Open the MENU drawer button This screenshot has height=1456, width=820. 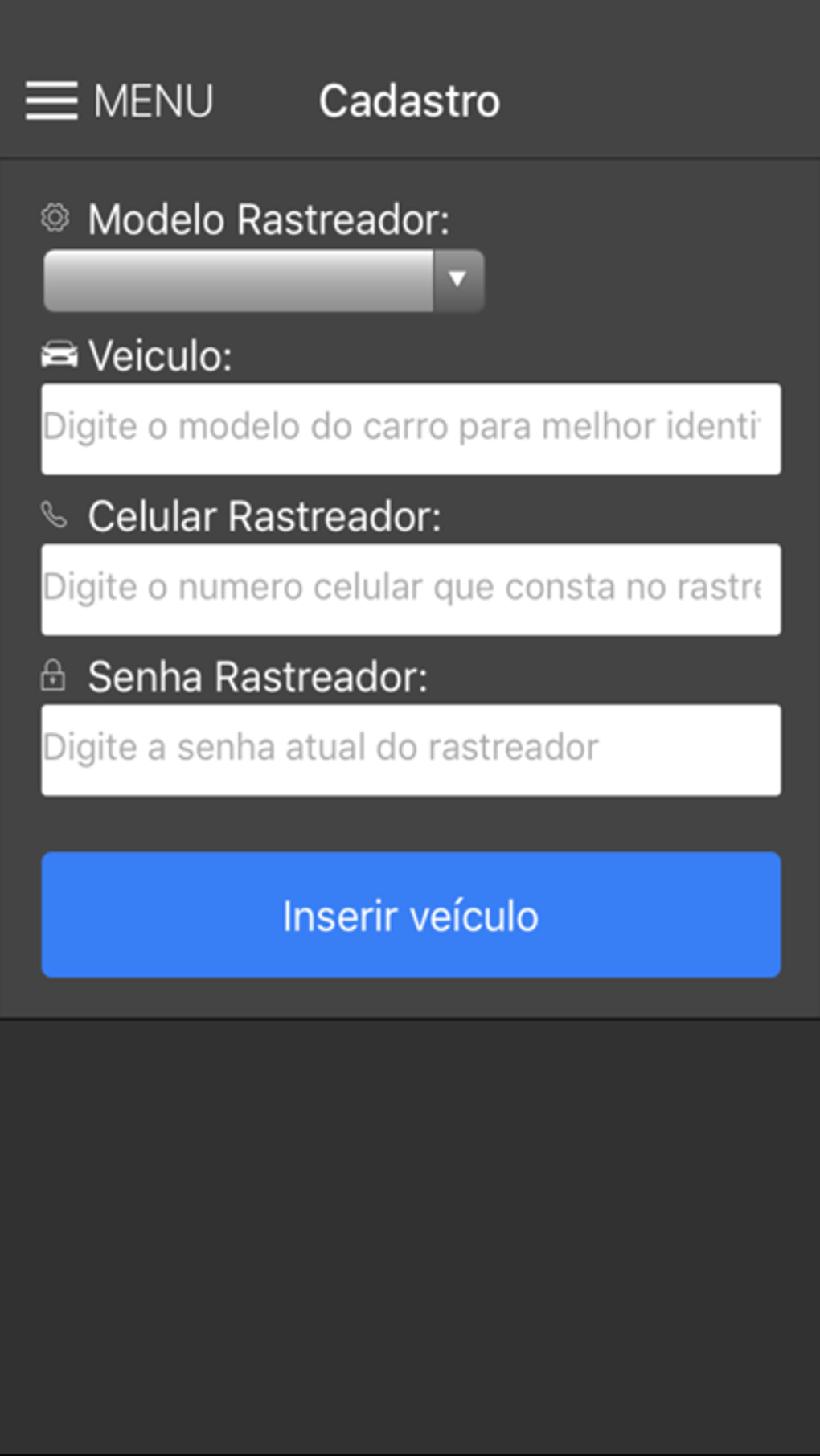coord(119,101)
